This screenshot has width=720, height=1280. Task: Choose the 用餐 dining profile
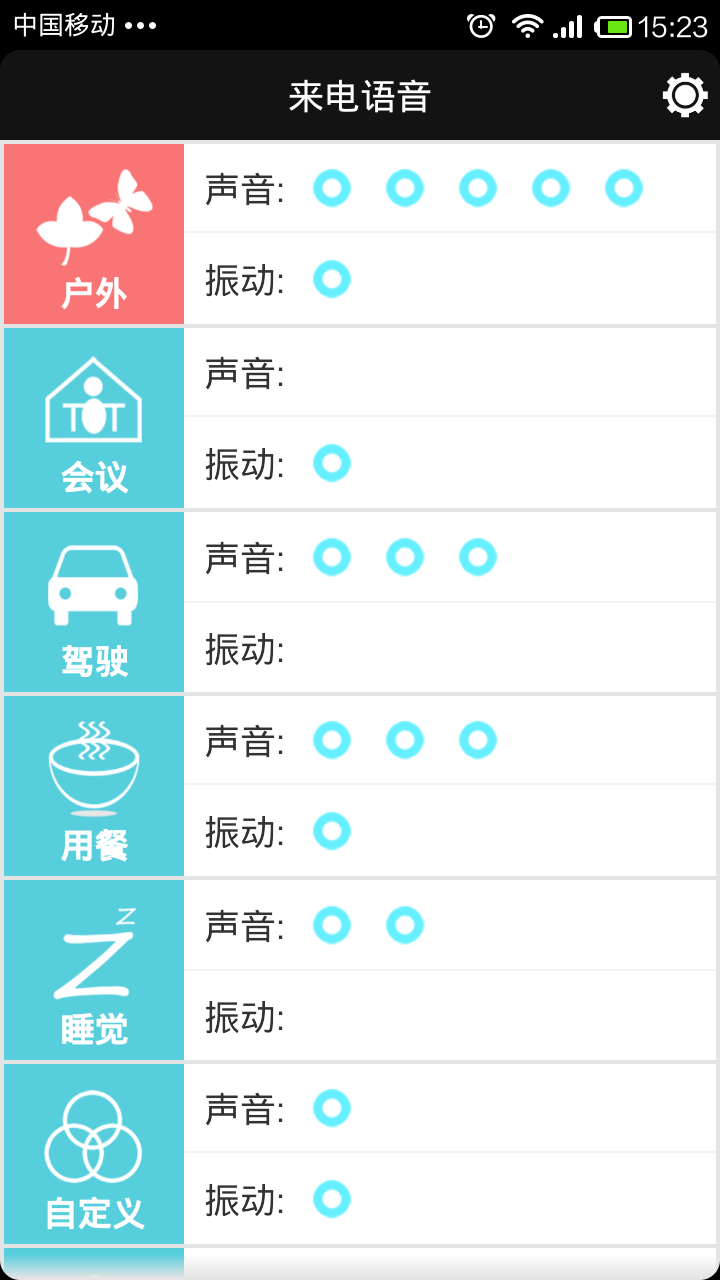94,786
